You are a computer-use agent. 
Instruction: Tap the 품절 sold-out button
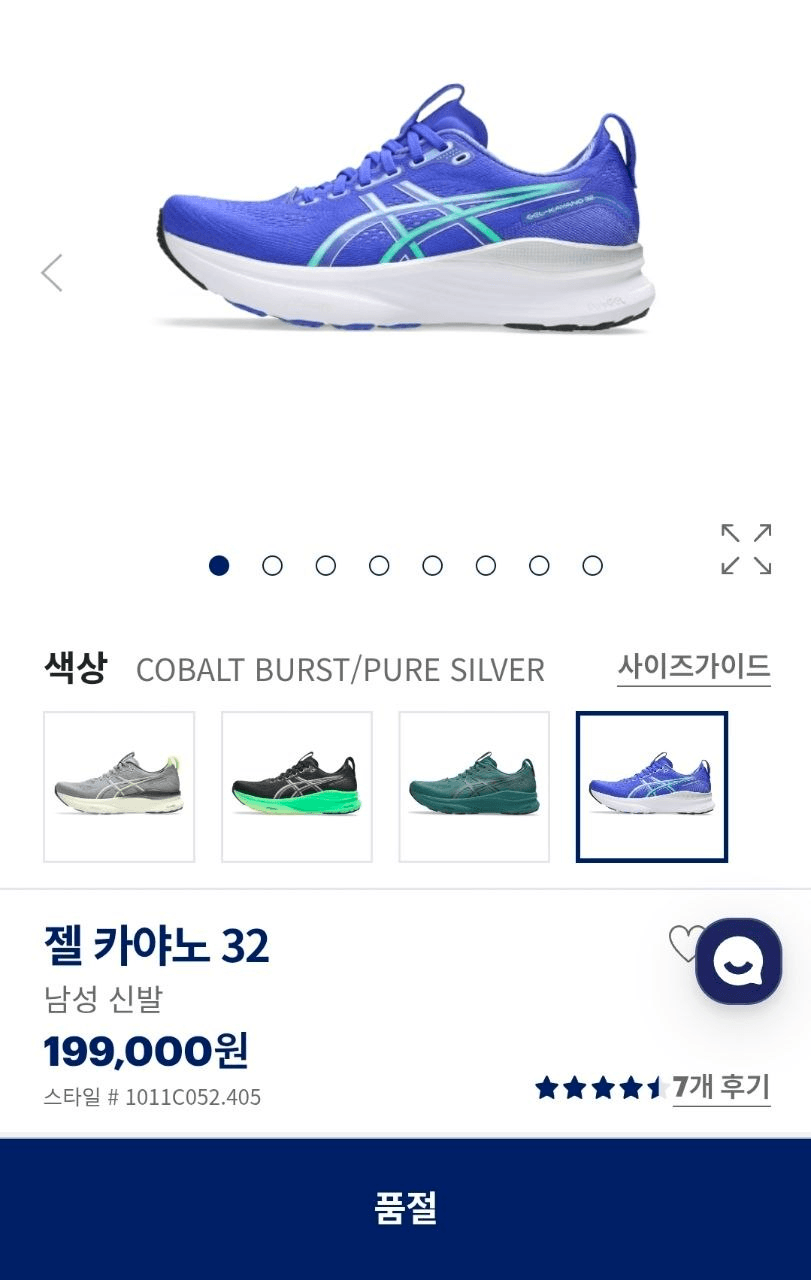pos(405,1208)
